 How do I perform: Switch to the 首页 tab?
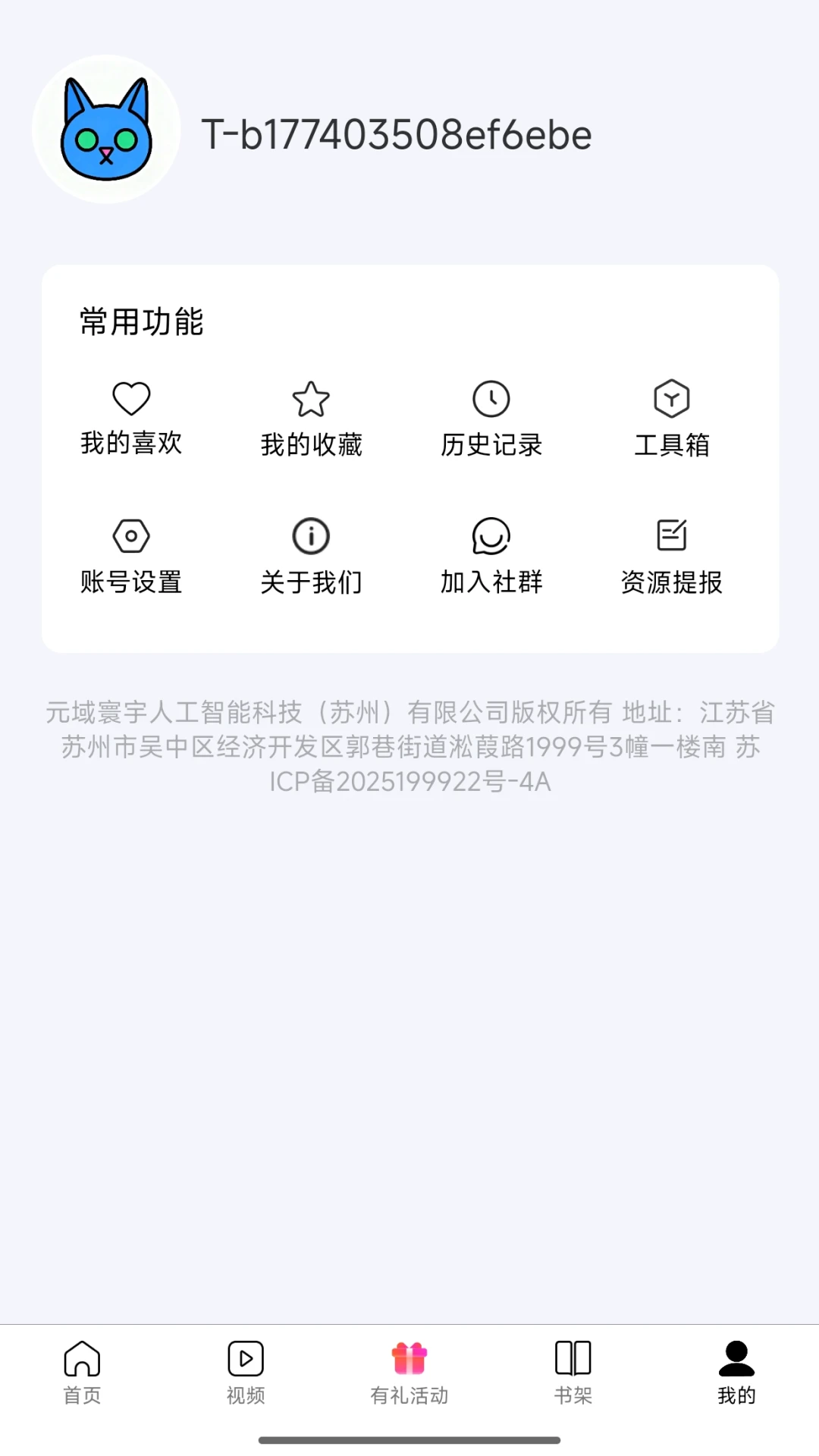tap(83, 1373)
